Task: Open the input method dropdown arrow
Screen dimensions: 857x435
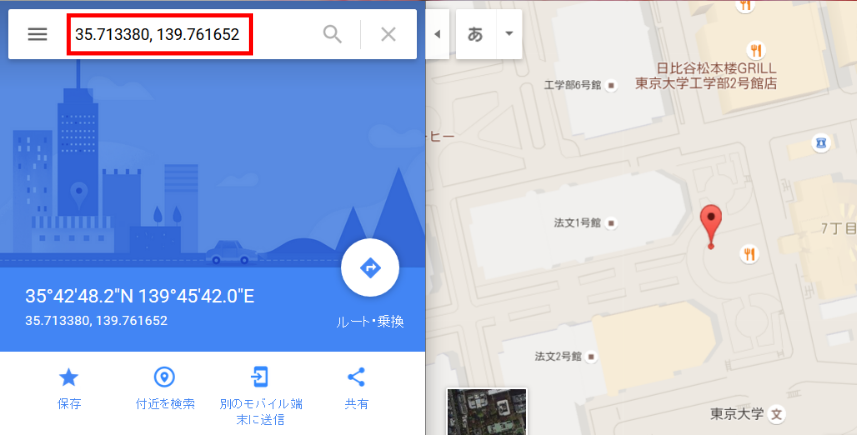Action: click(x=509, y=34)
